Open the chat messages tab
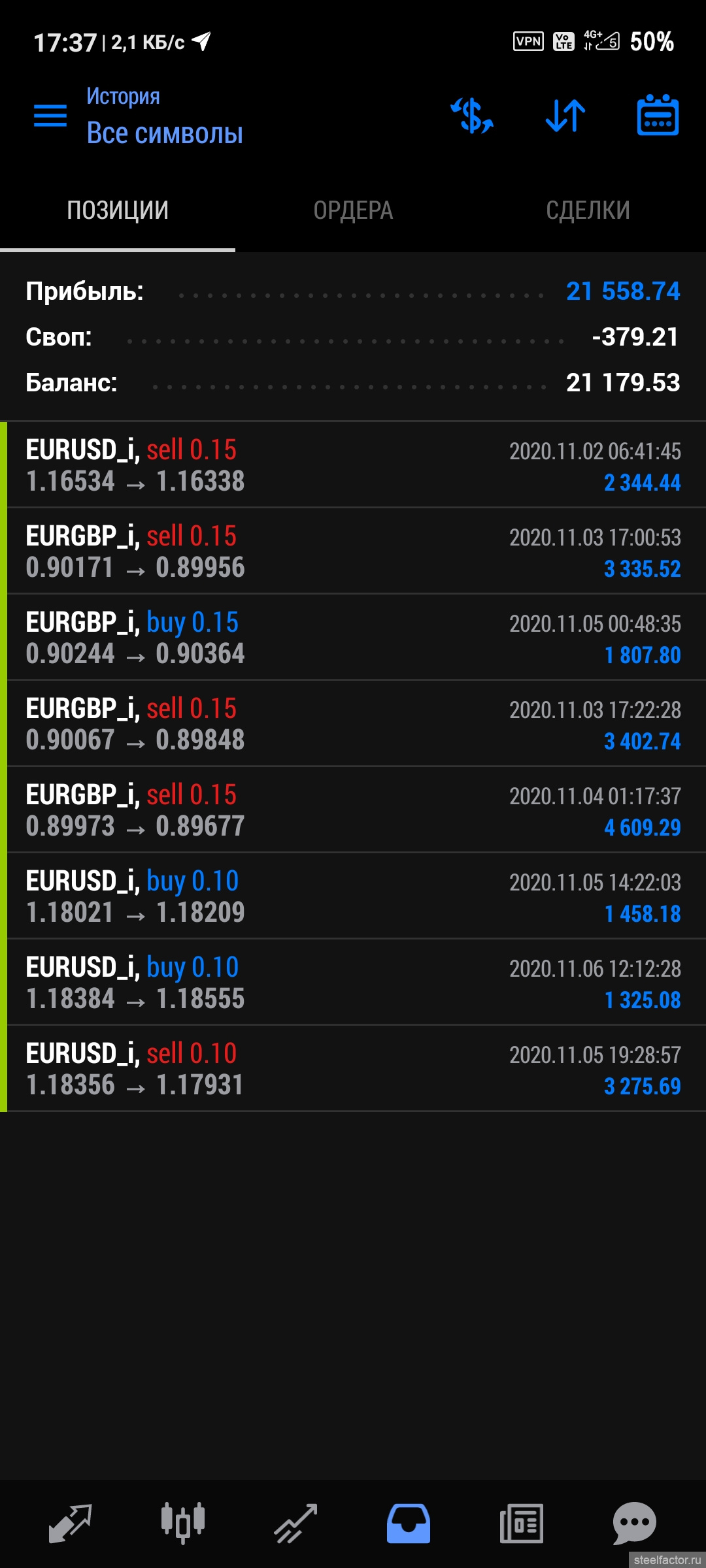The image size is (706, 1568). (x=634, y=1524)
